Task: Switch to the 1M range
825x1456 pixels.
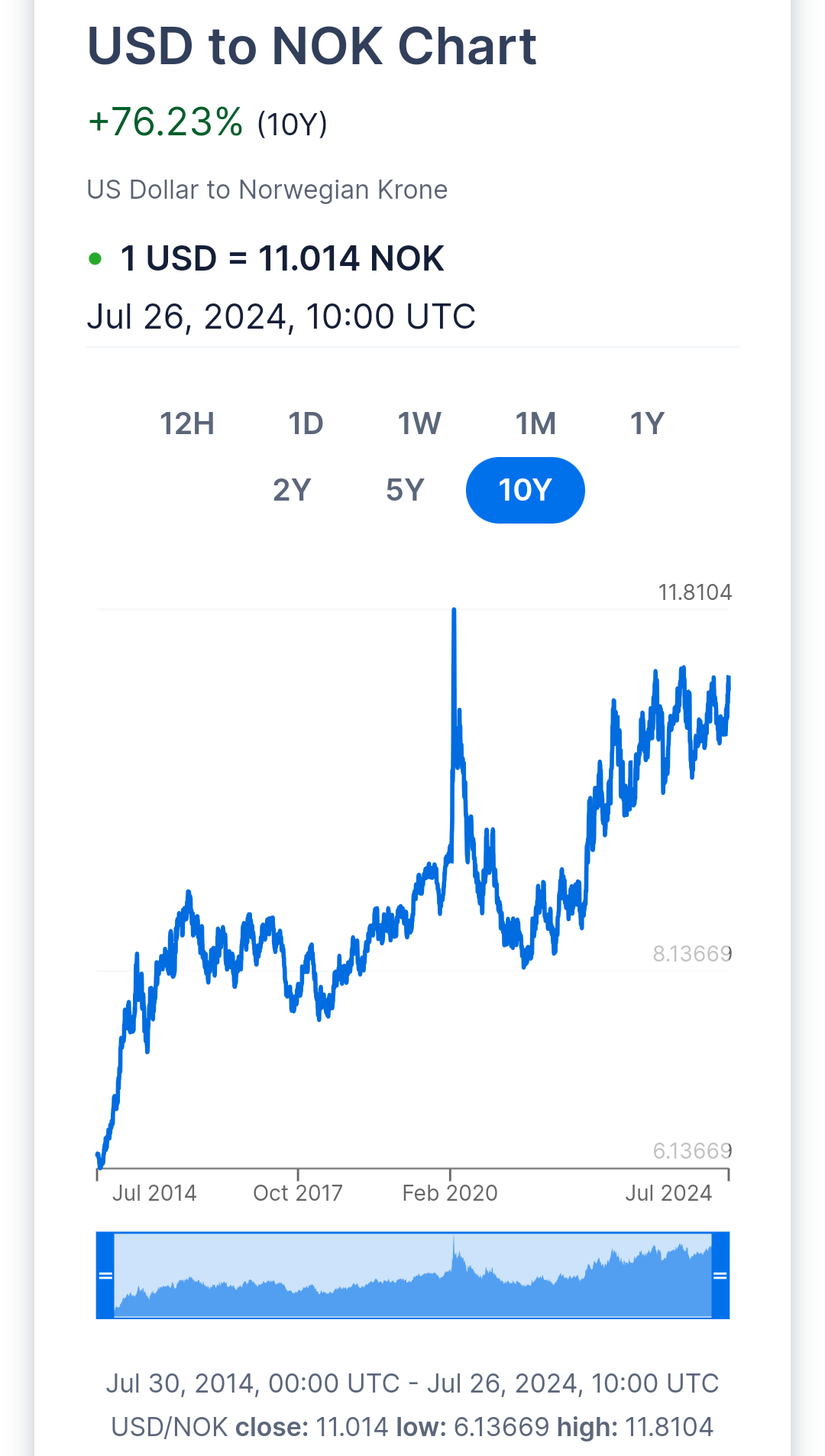Action: 535,423
